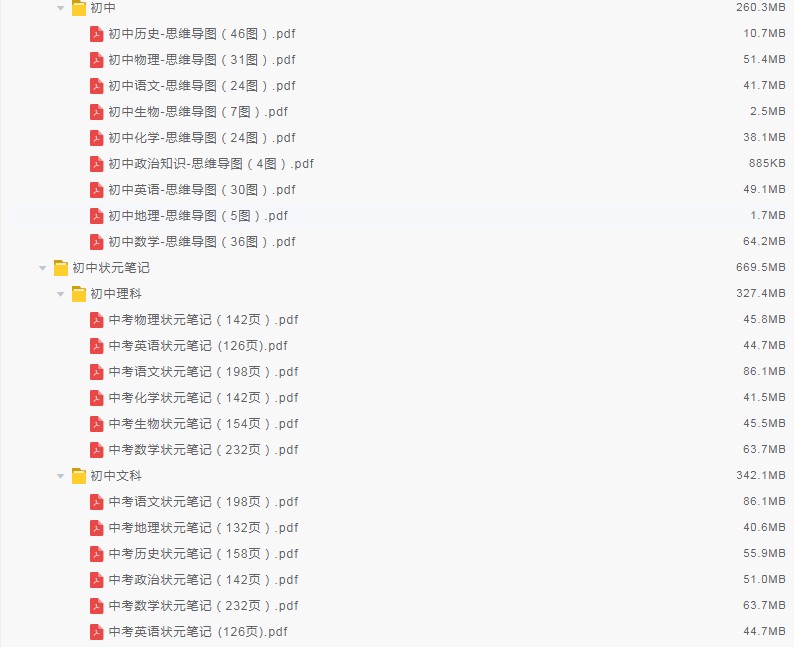The height and width of the screenshot is (647, 794).
Task: Open 中考地理状元笔记(132页).pdf
Action: (203, 528)
